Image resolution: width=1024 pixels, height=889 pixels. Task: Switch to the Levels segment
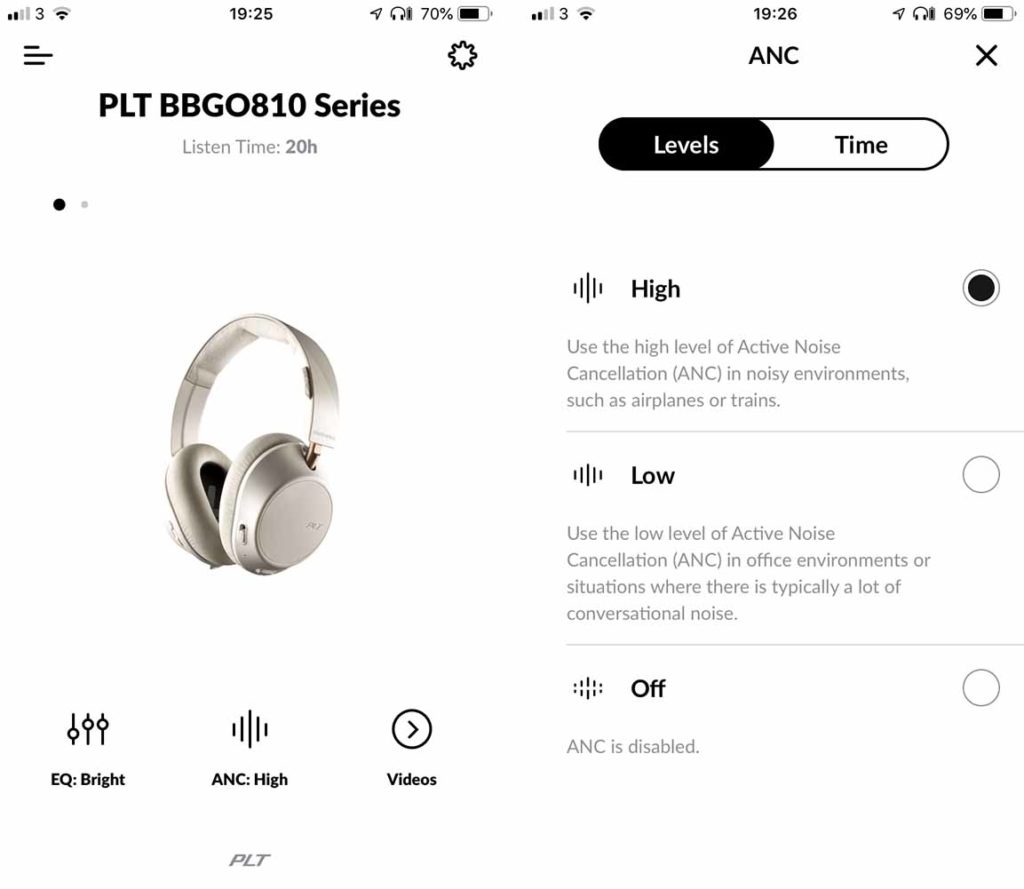coord(686,145)
